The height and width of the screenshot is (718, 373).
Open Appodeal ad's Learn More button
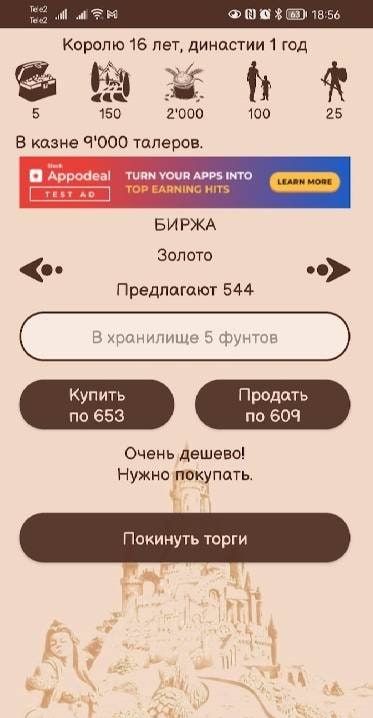coord(304,182)
